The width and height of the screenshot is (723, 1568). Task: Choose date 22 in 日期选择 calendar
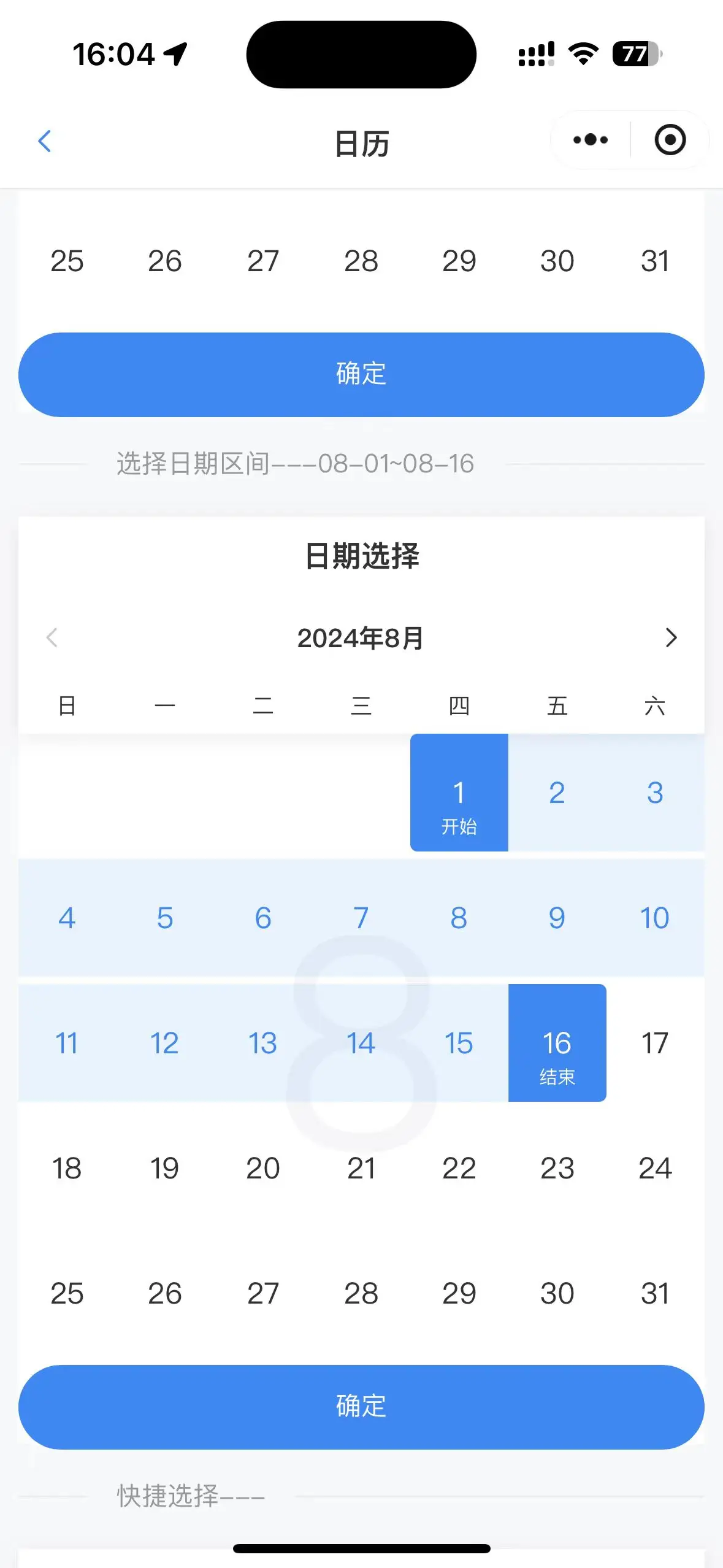point(459,1168)
